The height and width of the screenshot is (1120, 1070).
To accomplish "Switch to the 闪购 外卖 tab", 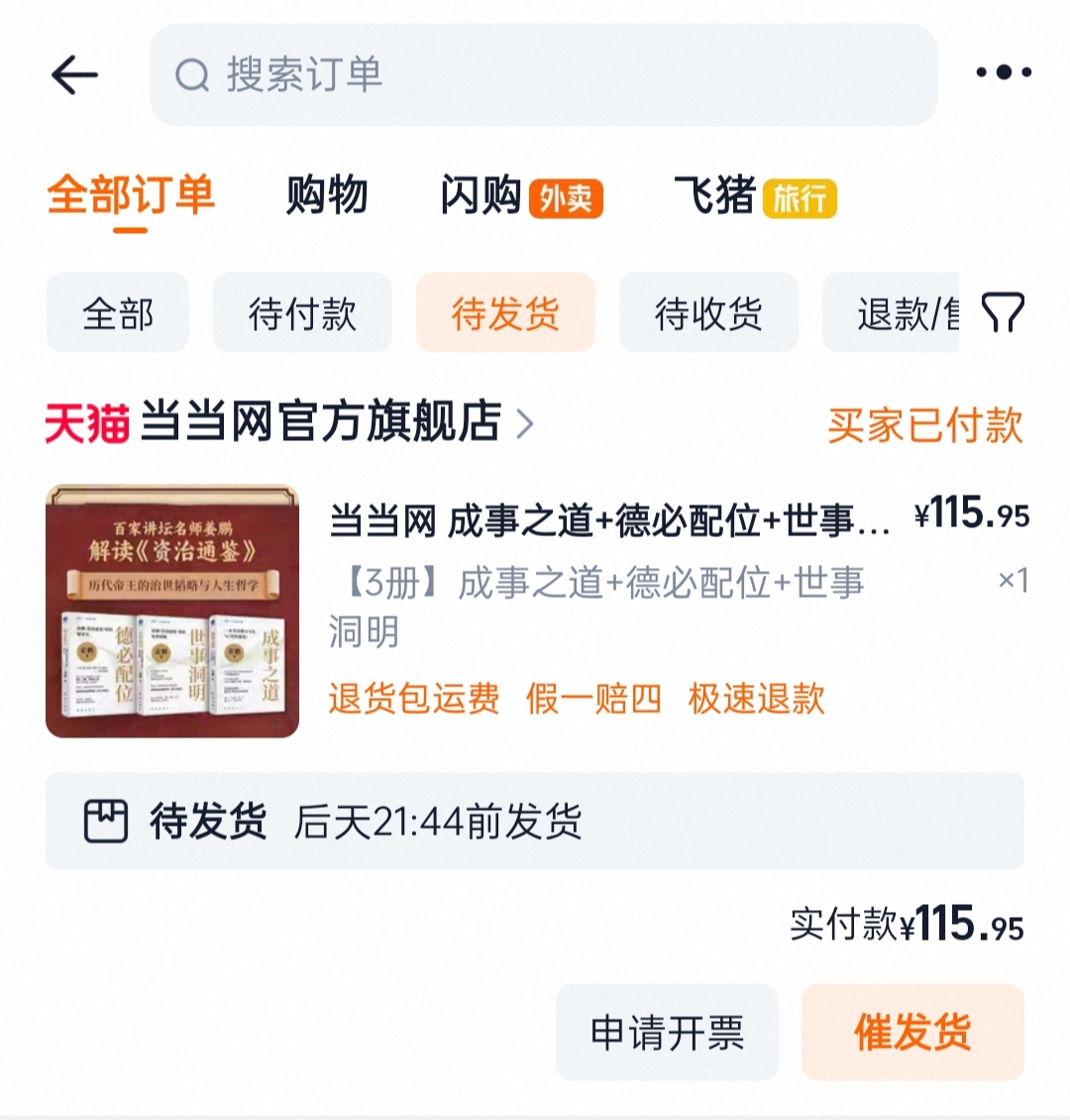I will tap(520, 196).
